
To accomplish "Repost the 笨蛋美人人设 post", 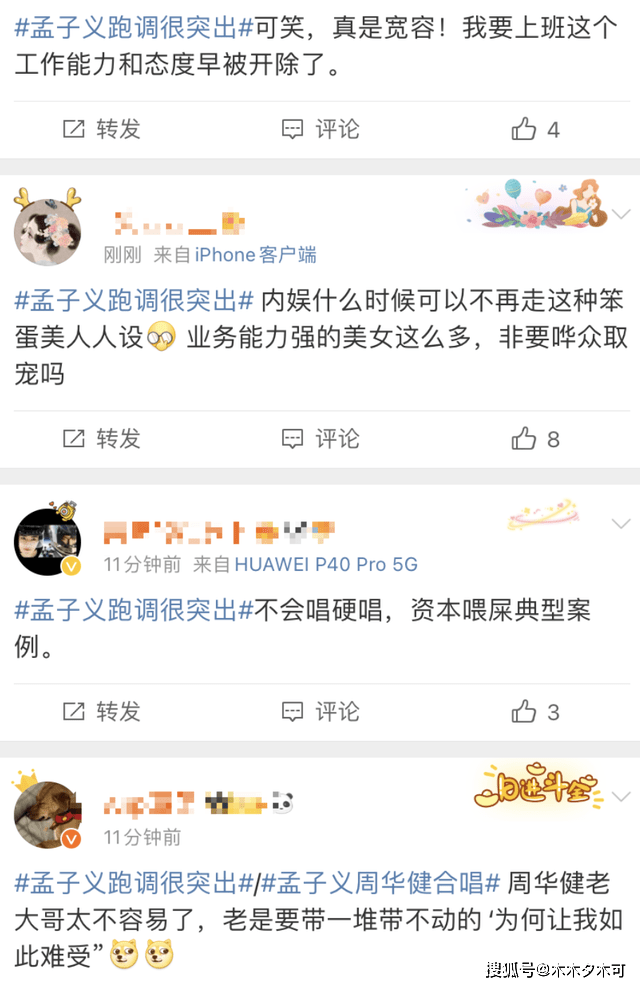I will pos(102,438).
